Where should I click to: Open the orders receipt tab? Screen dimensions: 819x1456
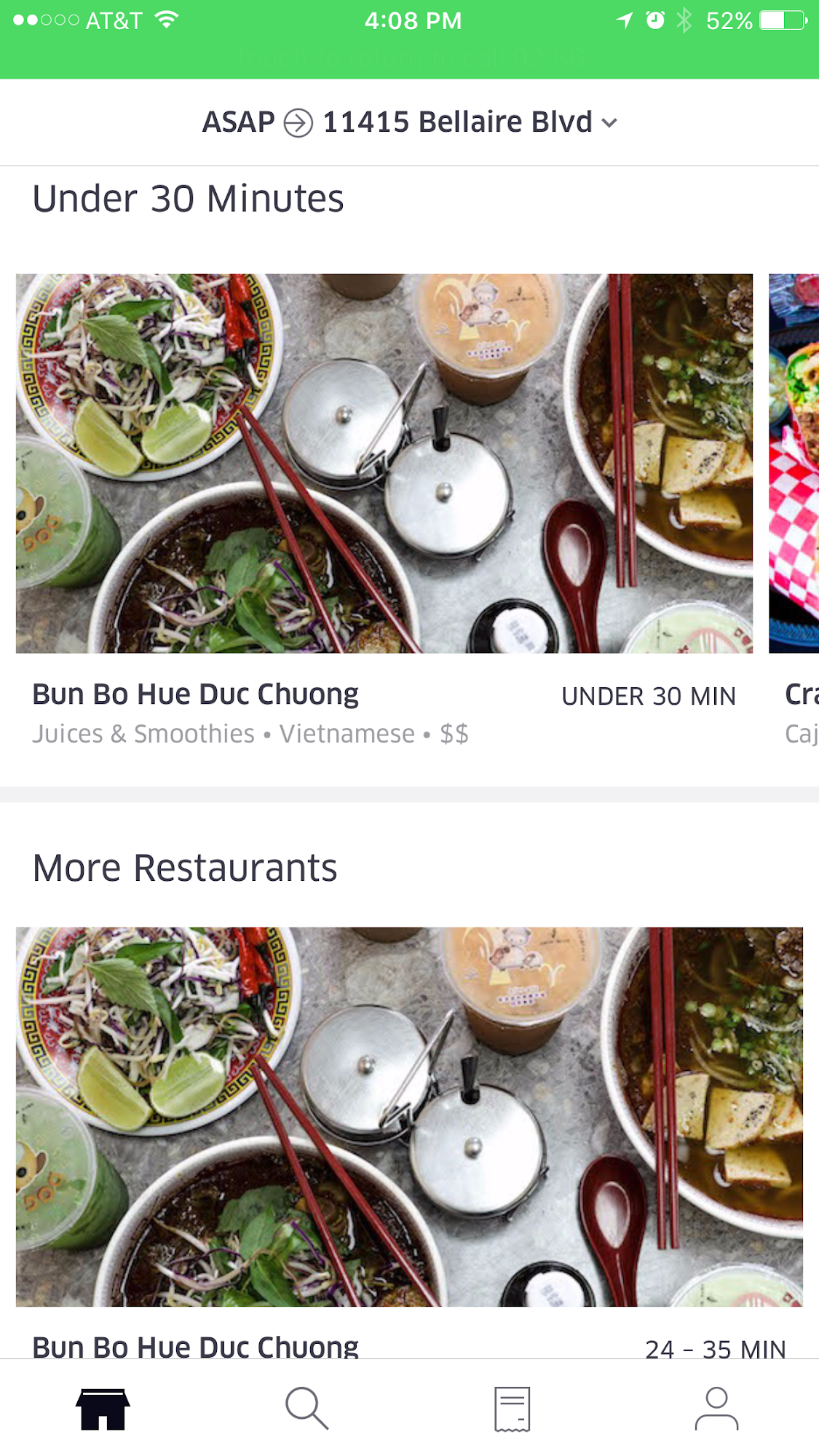[x=512, y=1409]
